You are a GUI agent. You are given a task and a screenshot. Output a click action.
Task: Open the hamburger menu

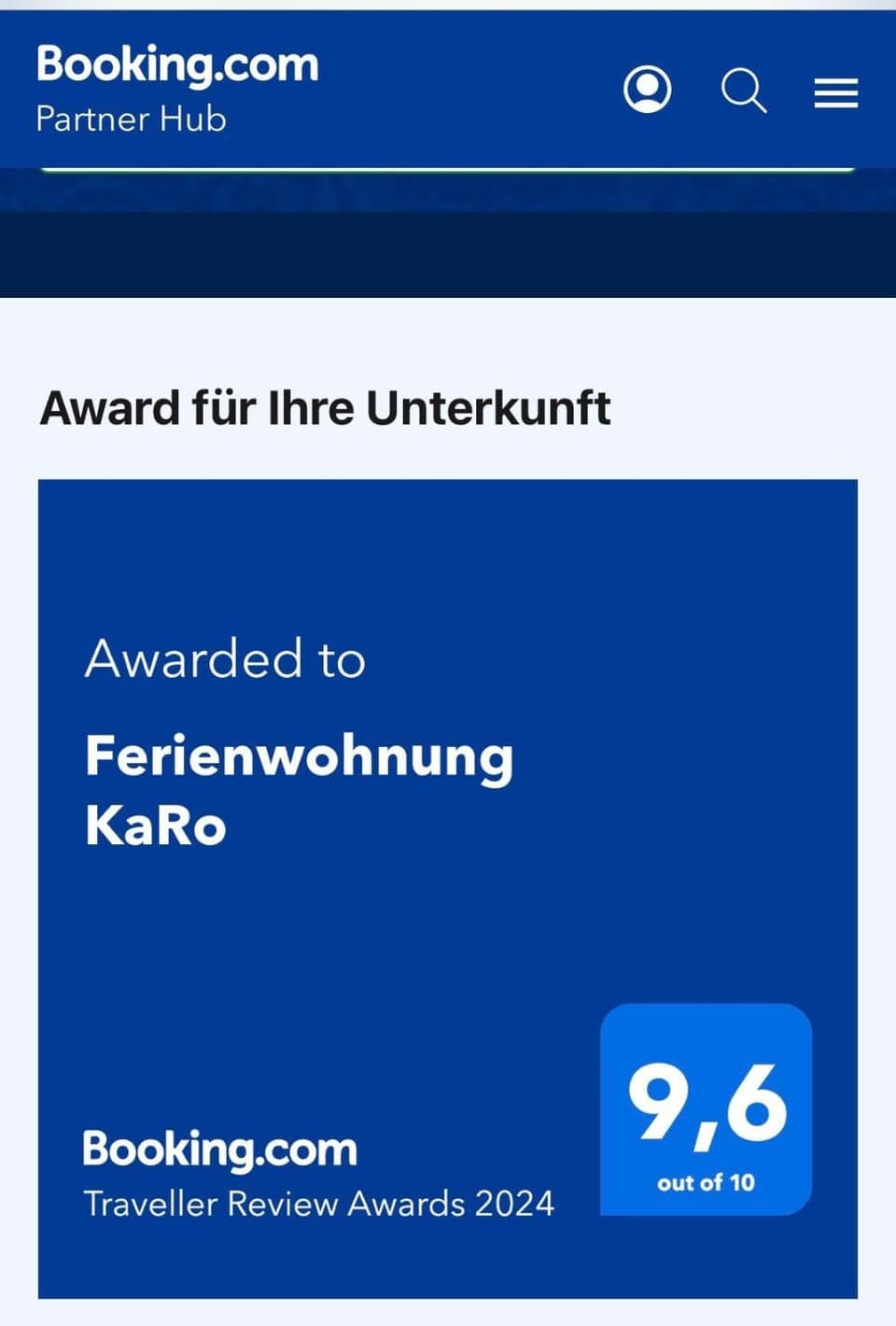(835, 92)
